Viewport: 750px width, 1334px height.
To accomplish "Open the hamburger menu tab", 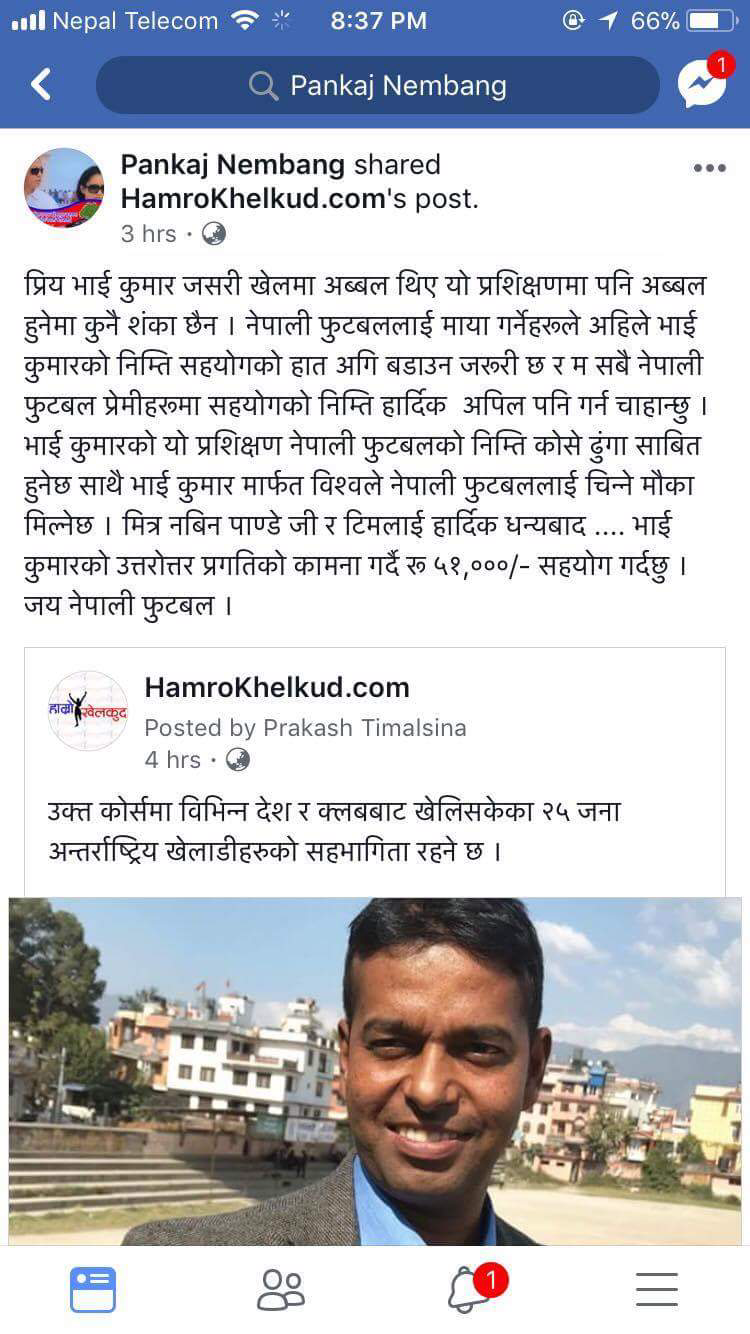I will tap(657, 1289).
